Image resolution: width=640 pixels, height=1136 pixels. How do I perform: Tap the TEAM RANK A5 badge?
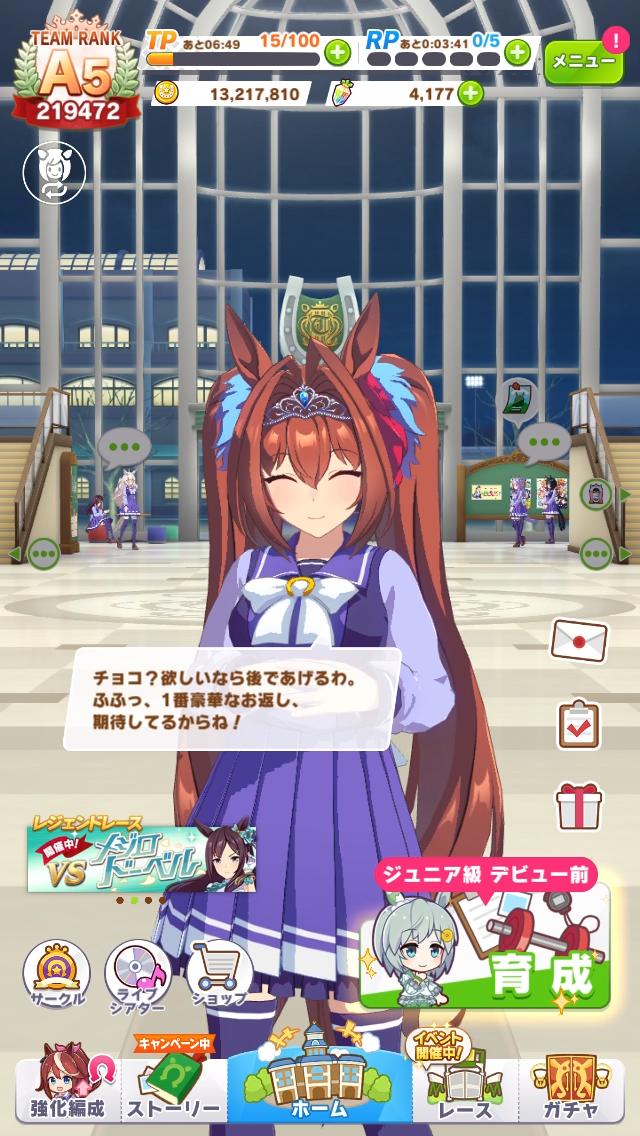76,71
